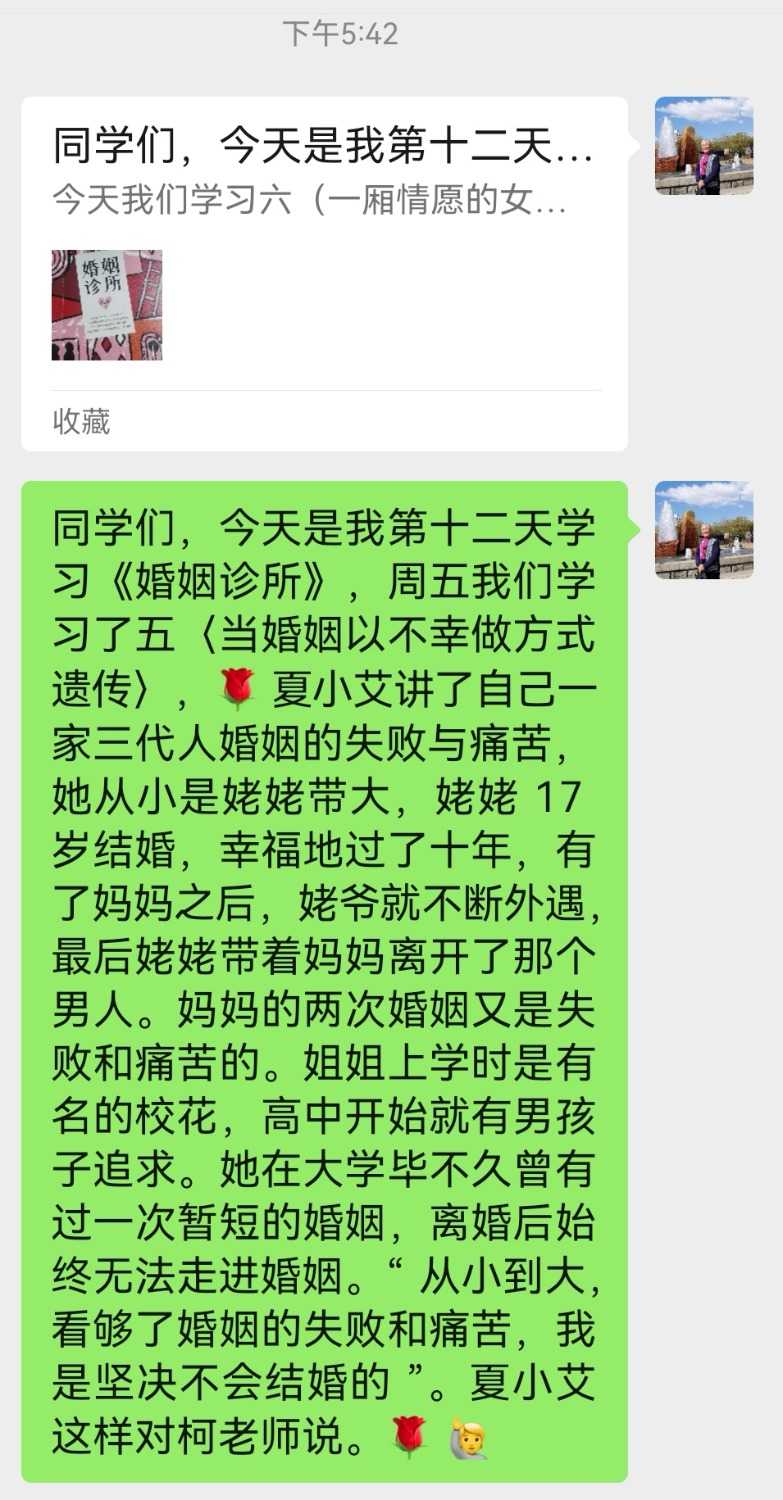Screen dimensions: 783x1500
Task: Open sender's avatar beside the green message
Action: (x=703, y=530)
